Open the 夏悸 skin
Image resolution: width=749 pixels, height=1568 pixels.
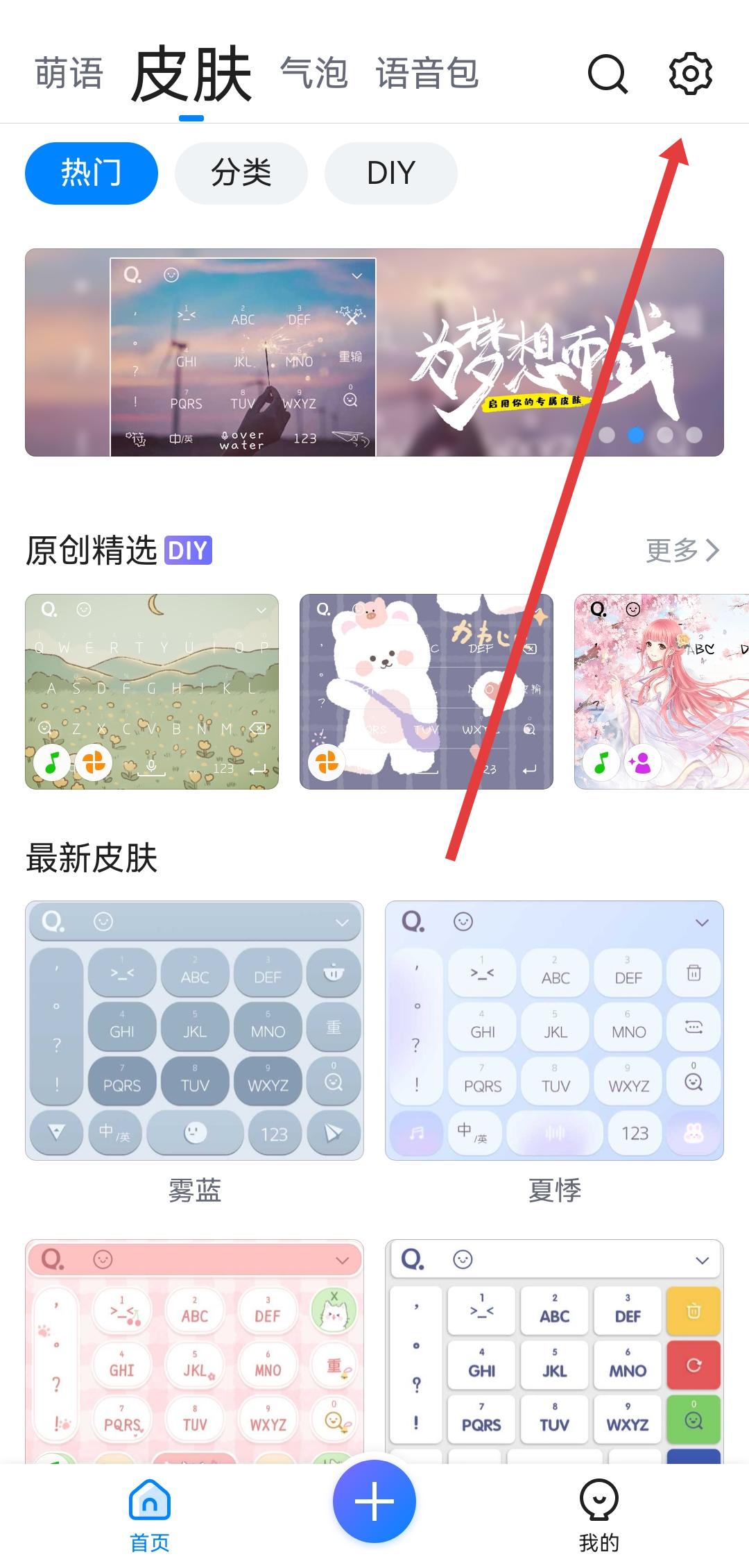554,1030
